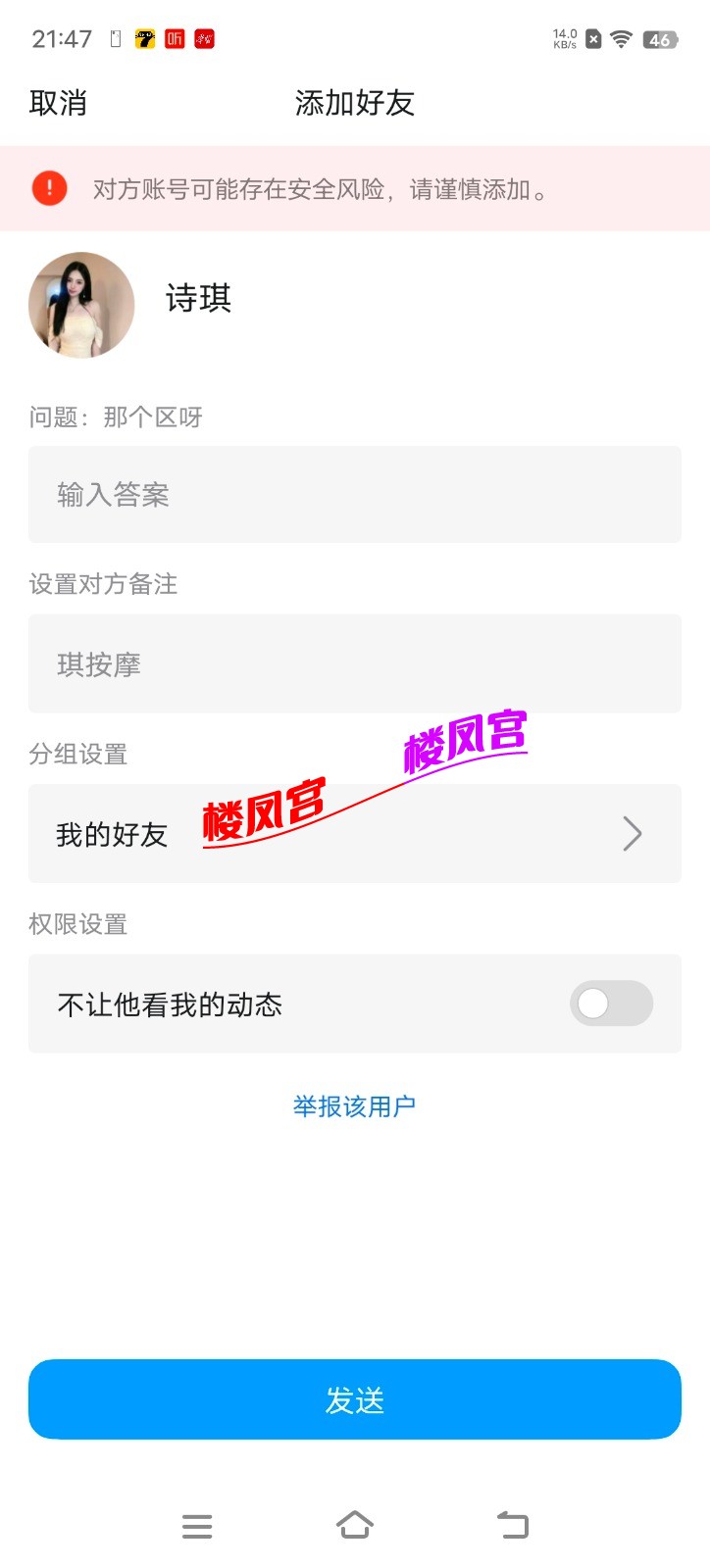
Task: Open the recent apps navigation icon
Action: point(197,1525)
